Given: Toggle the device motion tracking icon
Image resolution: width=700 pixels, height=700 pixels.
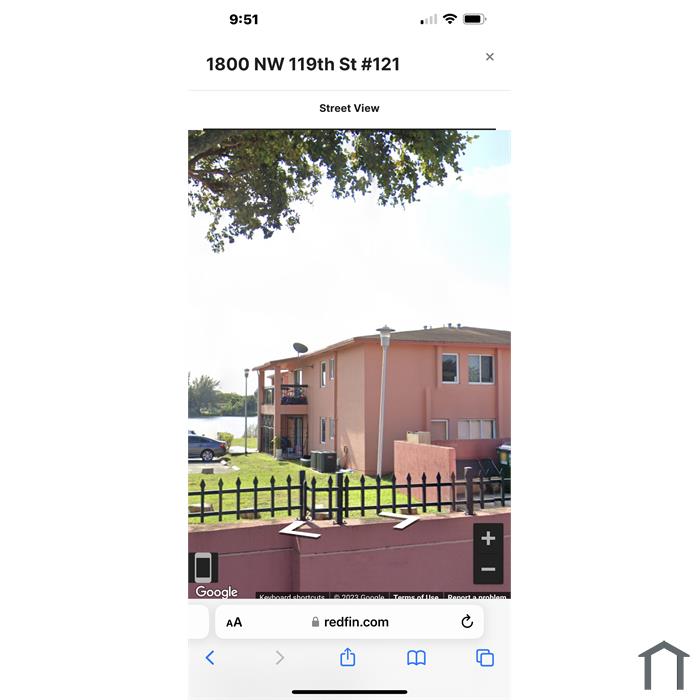Looking at the screenshot, I should [x=203, y=567].
